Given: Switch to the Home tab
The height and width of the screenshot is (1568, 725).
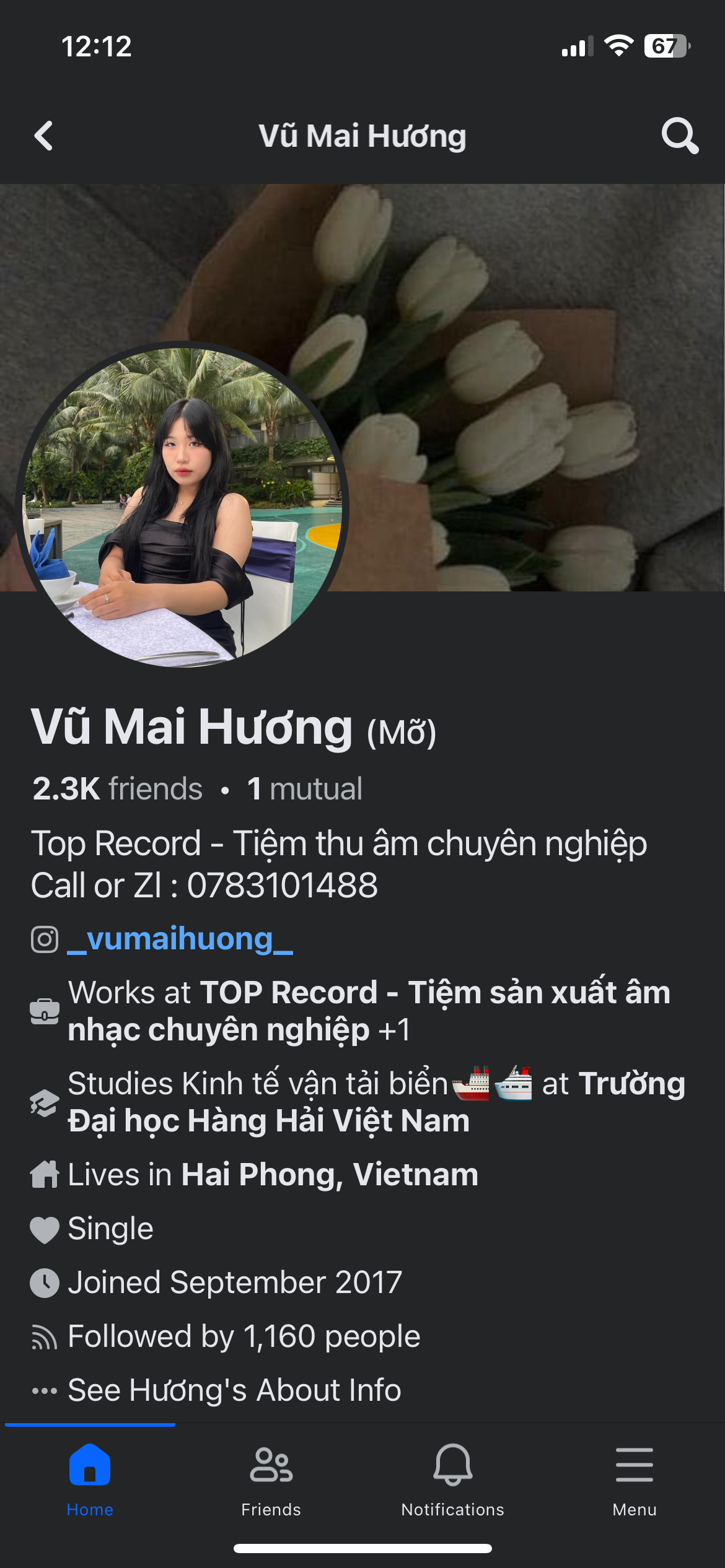Looking at the screenshot, I should [x=90, y=1480].
